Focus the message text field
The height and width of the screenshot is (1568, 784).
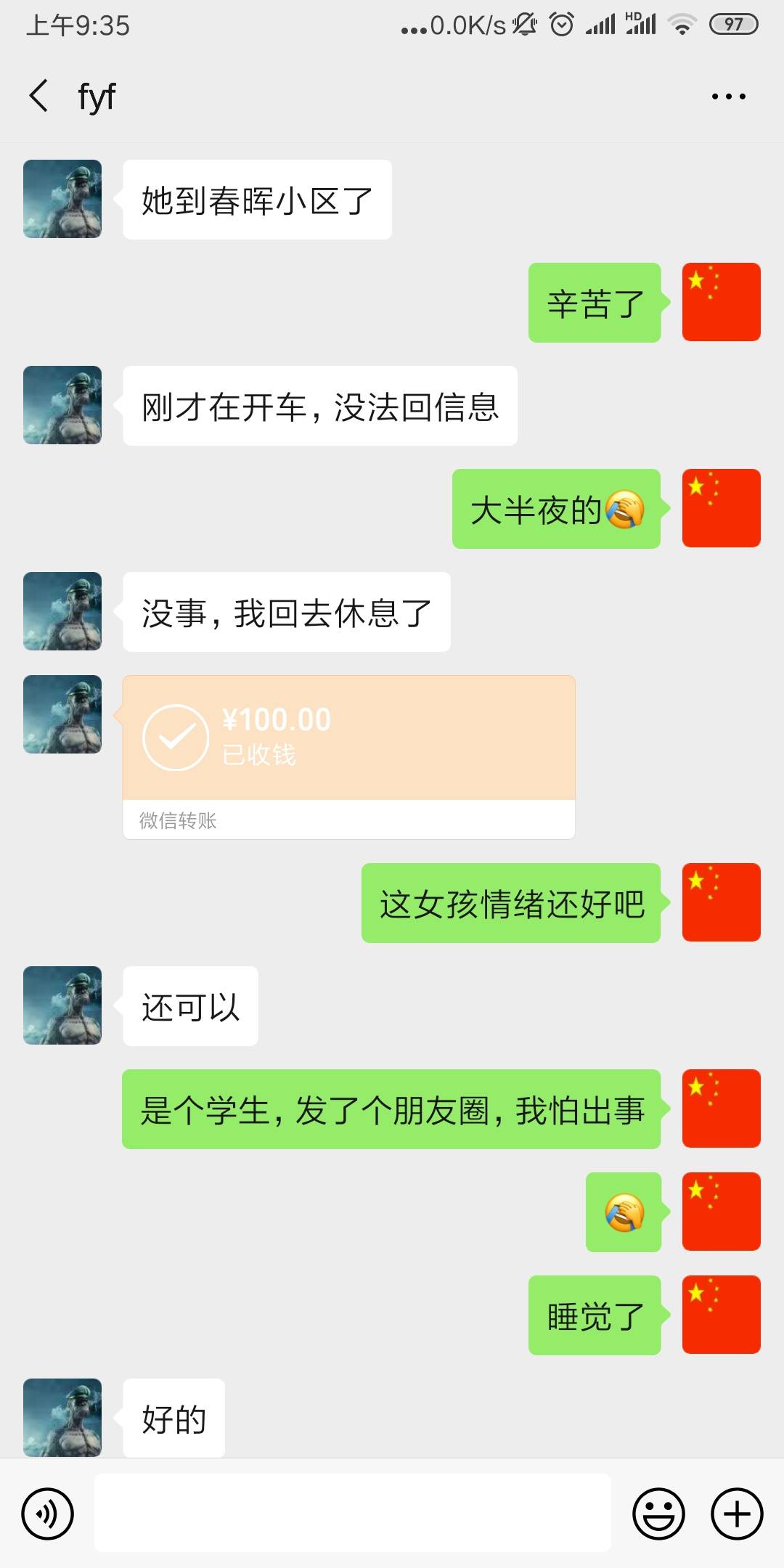tap(352, 1514)
